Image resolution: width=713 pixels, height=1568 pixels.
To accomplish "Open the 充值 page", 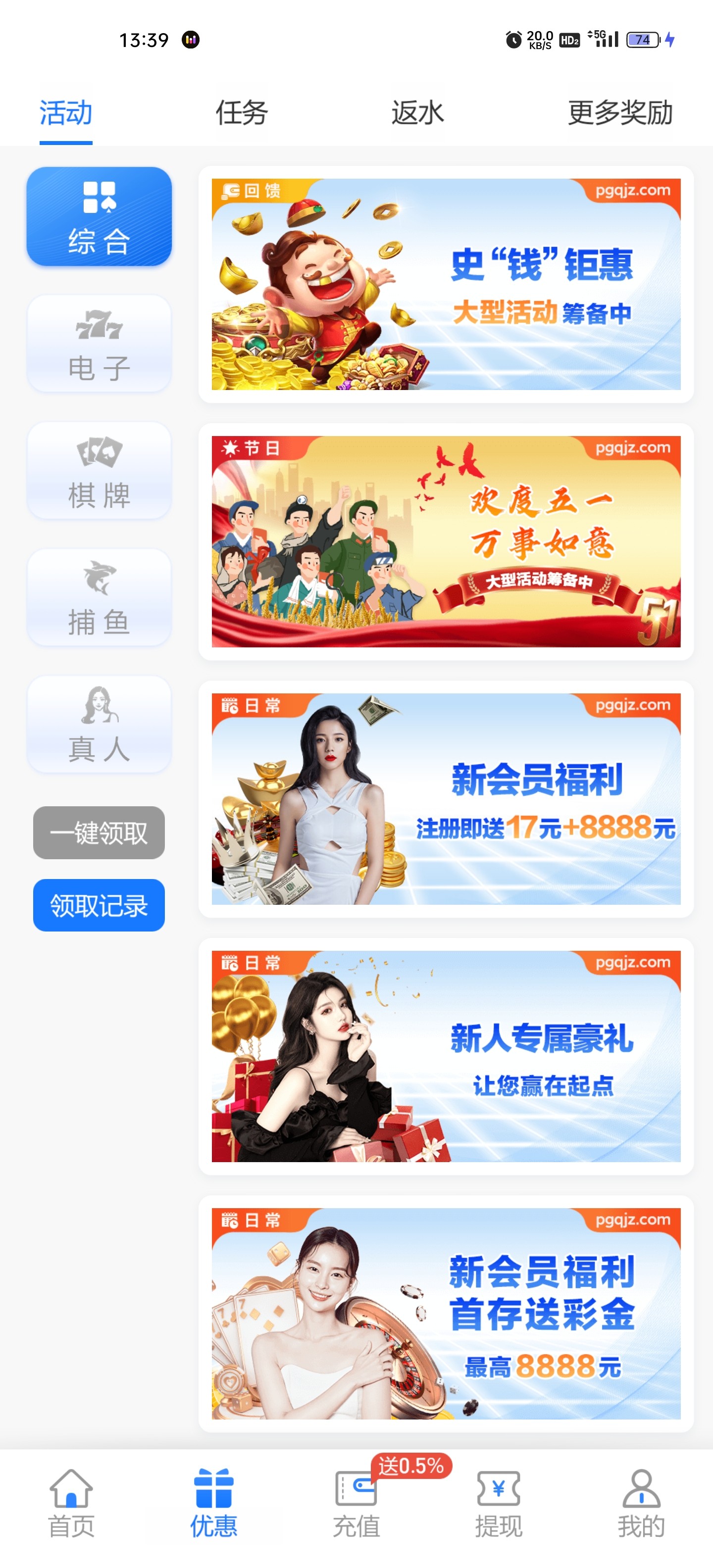I will pos(356,1503).
